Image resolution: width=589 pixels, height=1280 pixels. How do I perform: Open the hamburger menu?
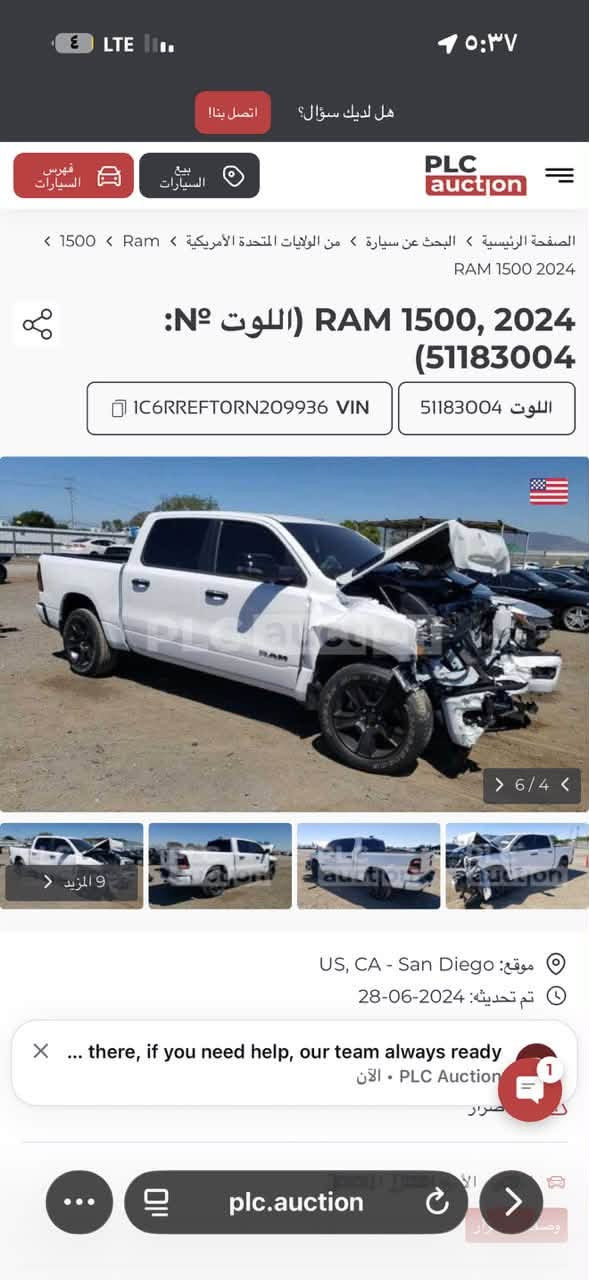[x=559, y=175]
